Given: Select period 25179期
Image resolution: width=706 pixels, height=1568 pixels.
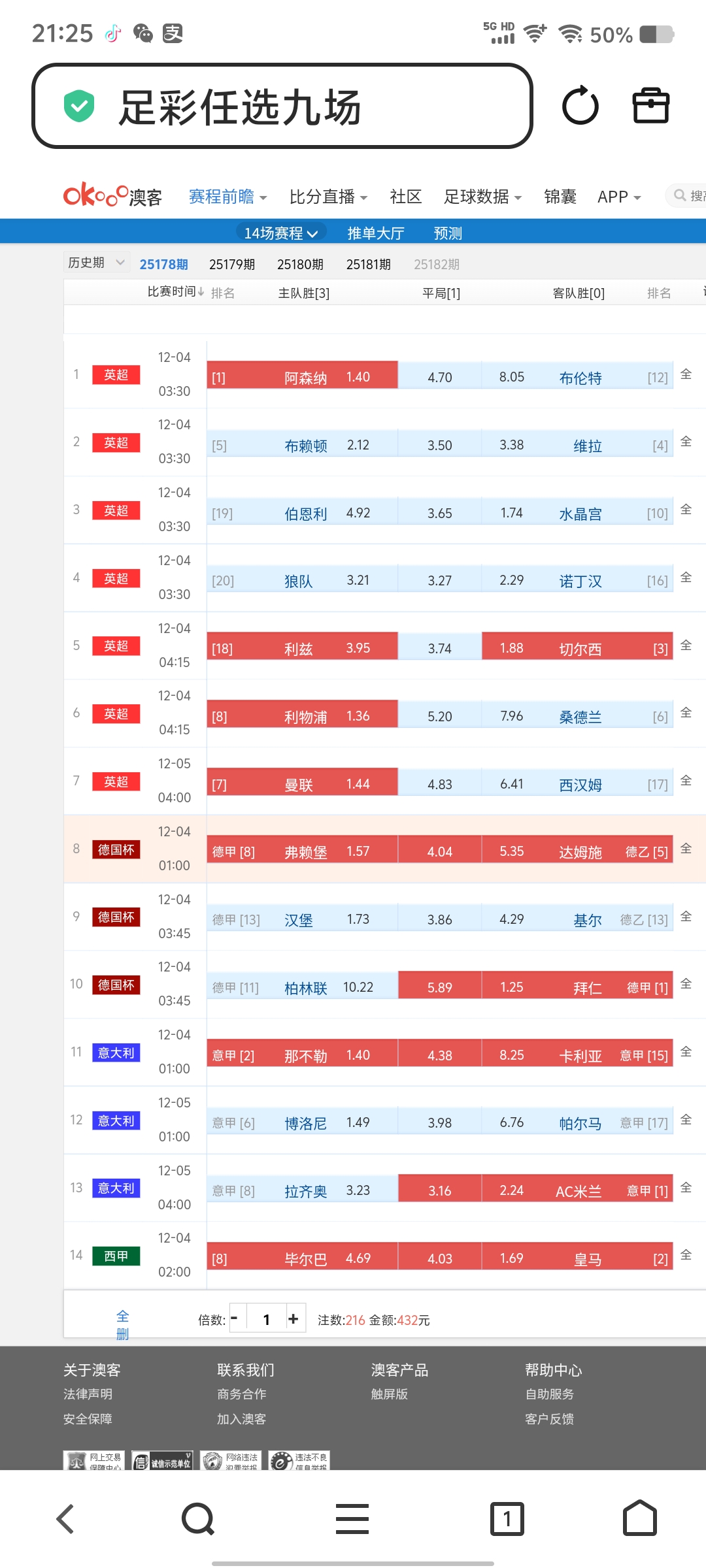Looking at the screenshot, I should (x=232, y=264).
